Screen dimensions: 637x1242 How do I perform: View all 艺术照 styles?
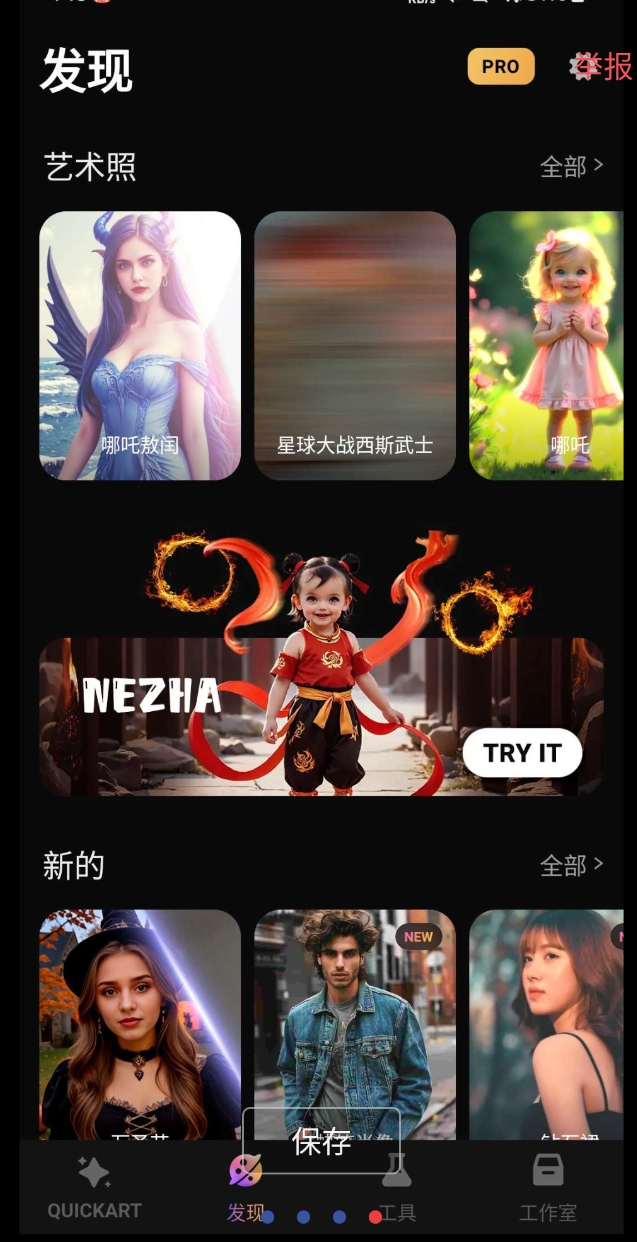click(x=571, y=166)
